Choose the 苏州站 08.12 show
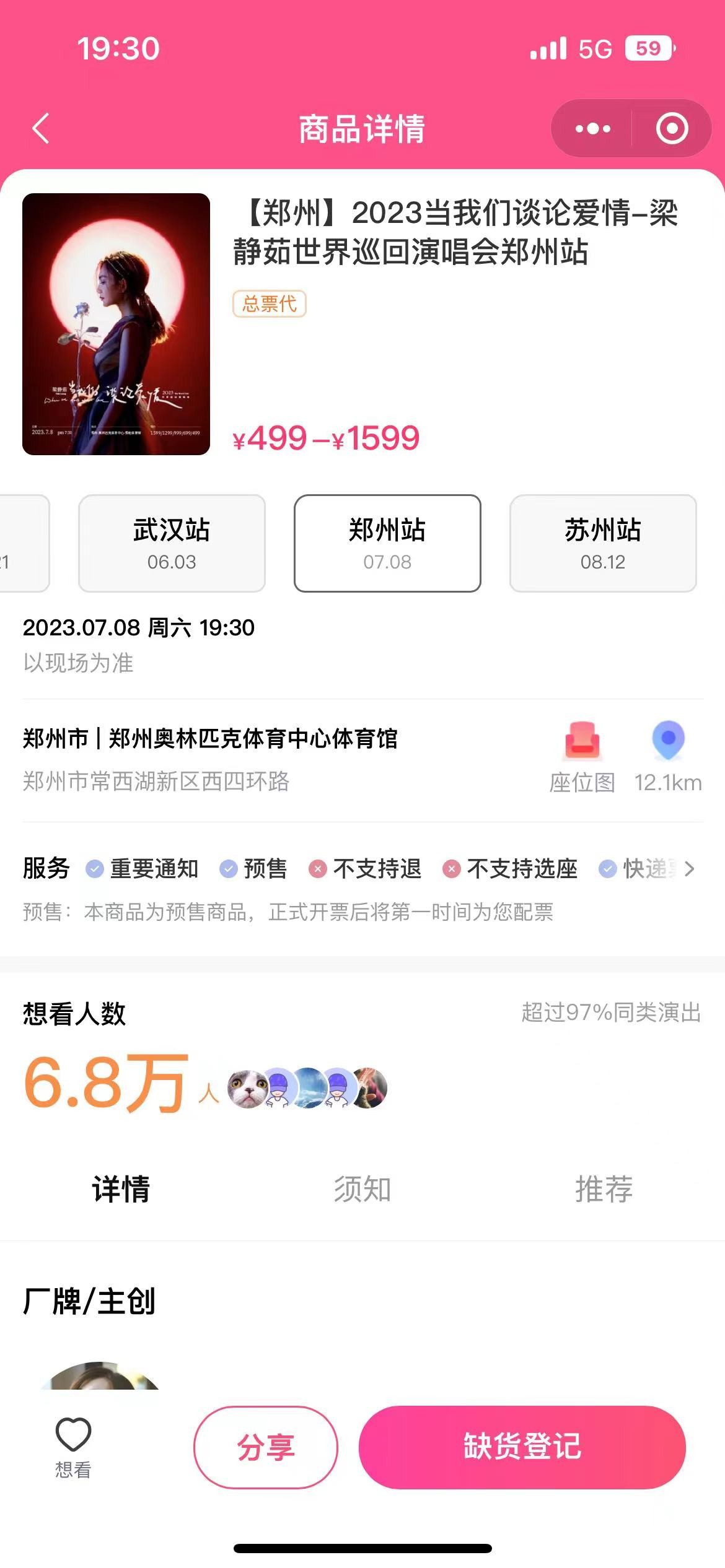This screenshot has height=1568, width=725. pos(603,543)
